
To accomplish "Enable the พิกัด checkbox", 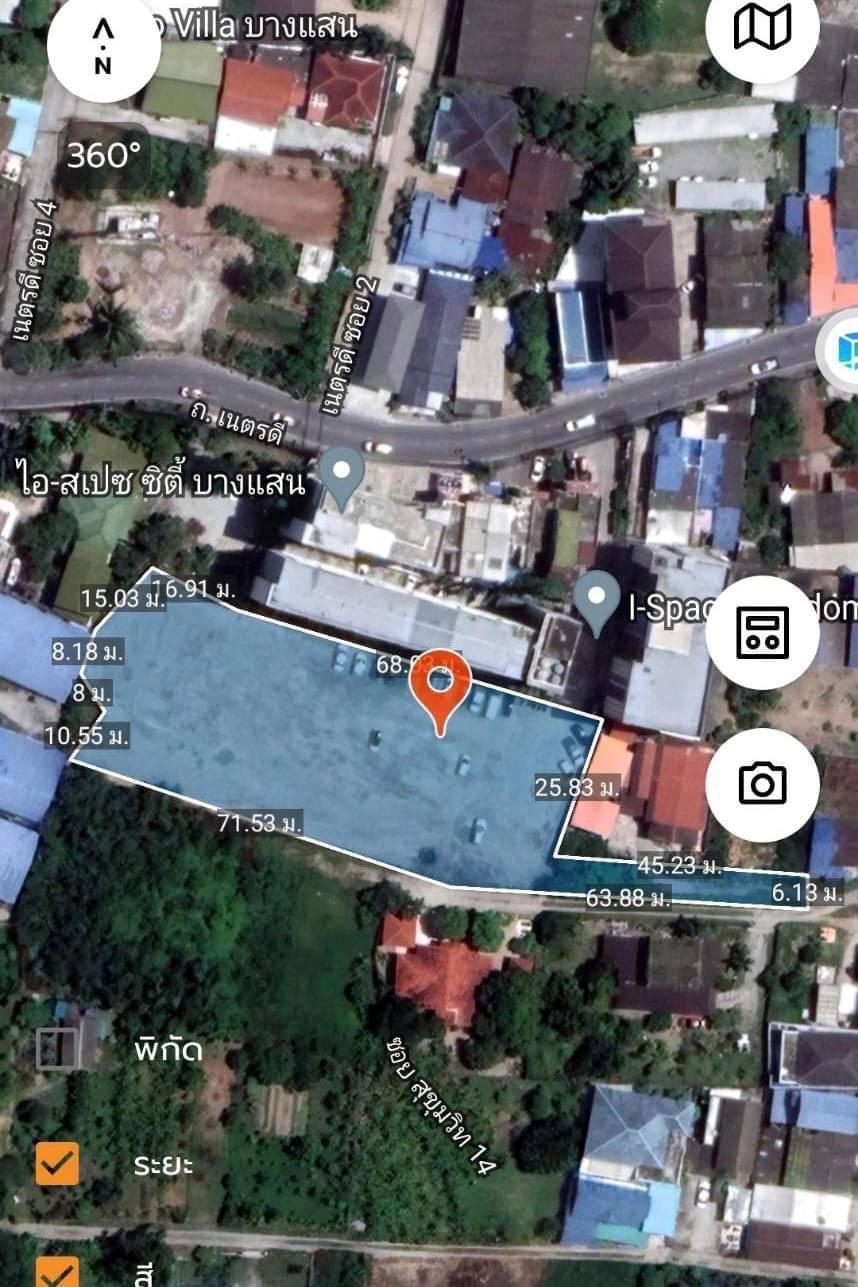I will click(56, 1048).
